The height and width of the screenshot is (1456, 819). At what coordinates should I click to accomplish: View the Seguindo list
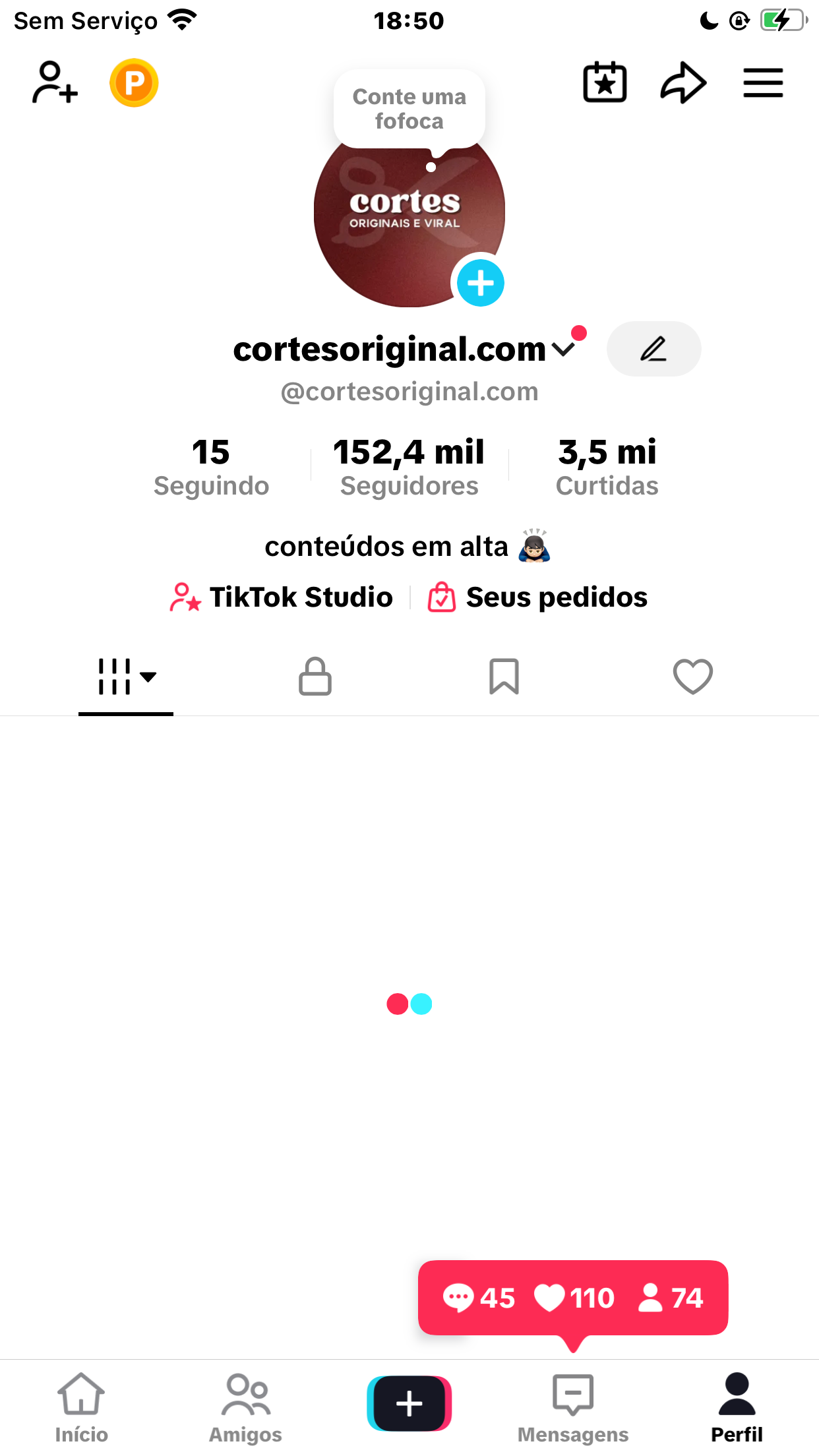click(211, 467)
